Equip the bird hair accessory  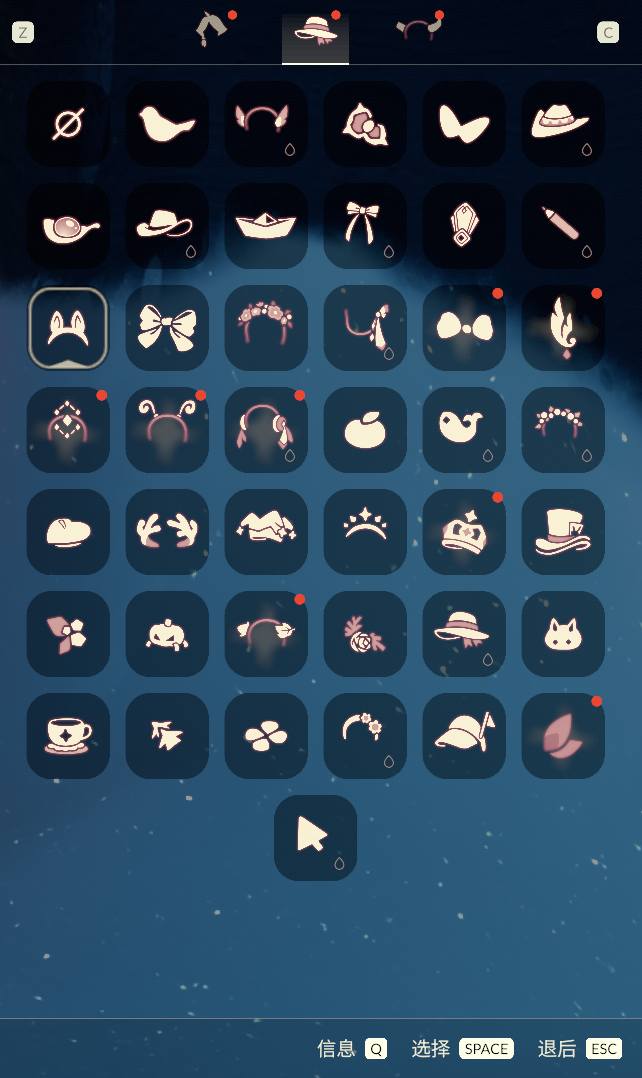[x=167, y=124]
